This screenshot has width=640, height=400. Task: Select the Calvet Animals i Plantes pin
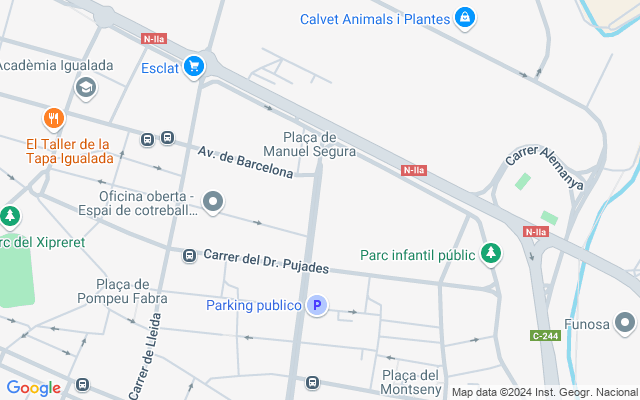(464, 18)
